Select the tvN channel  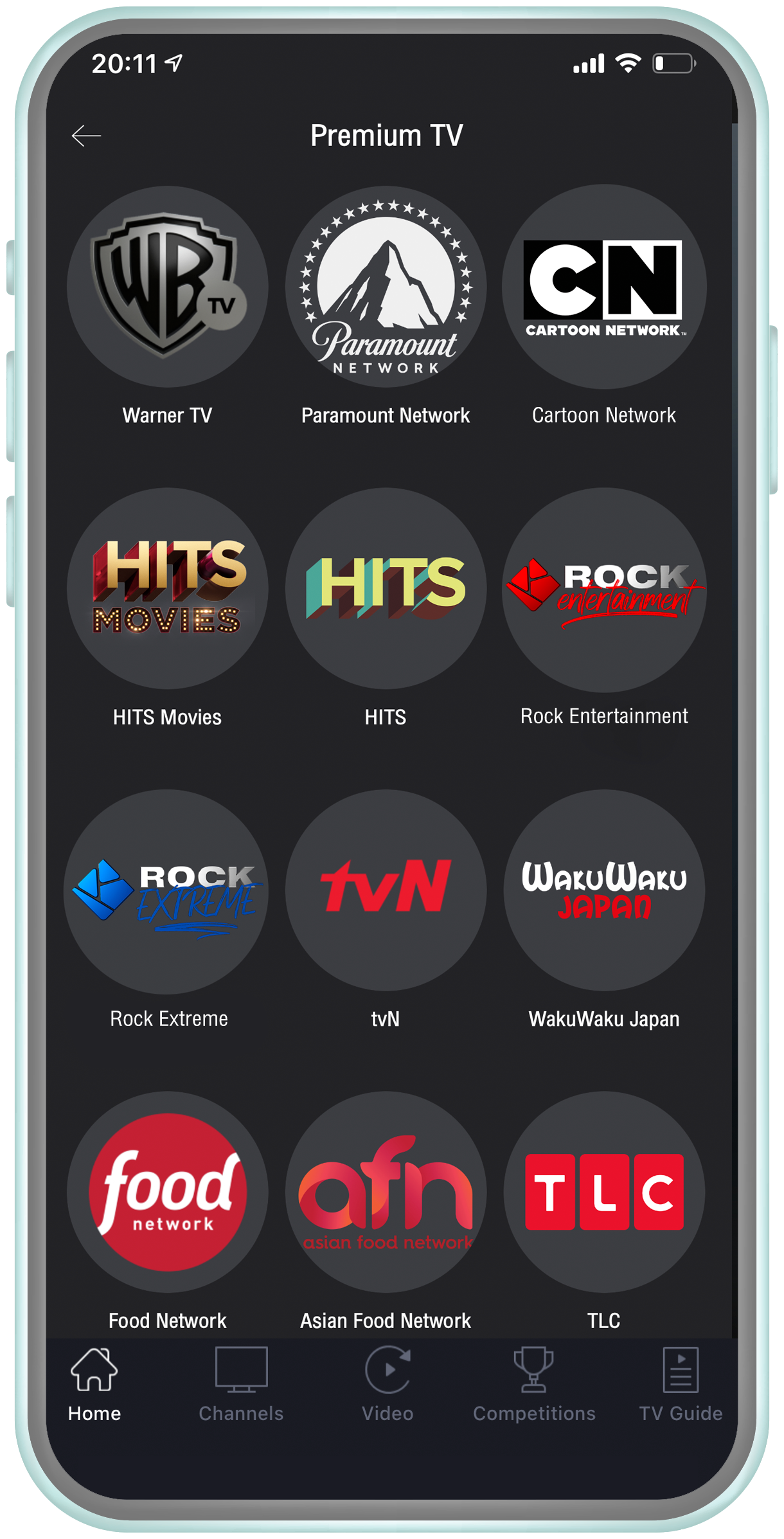click(386, 890)
